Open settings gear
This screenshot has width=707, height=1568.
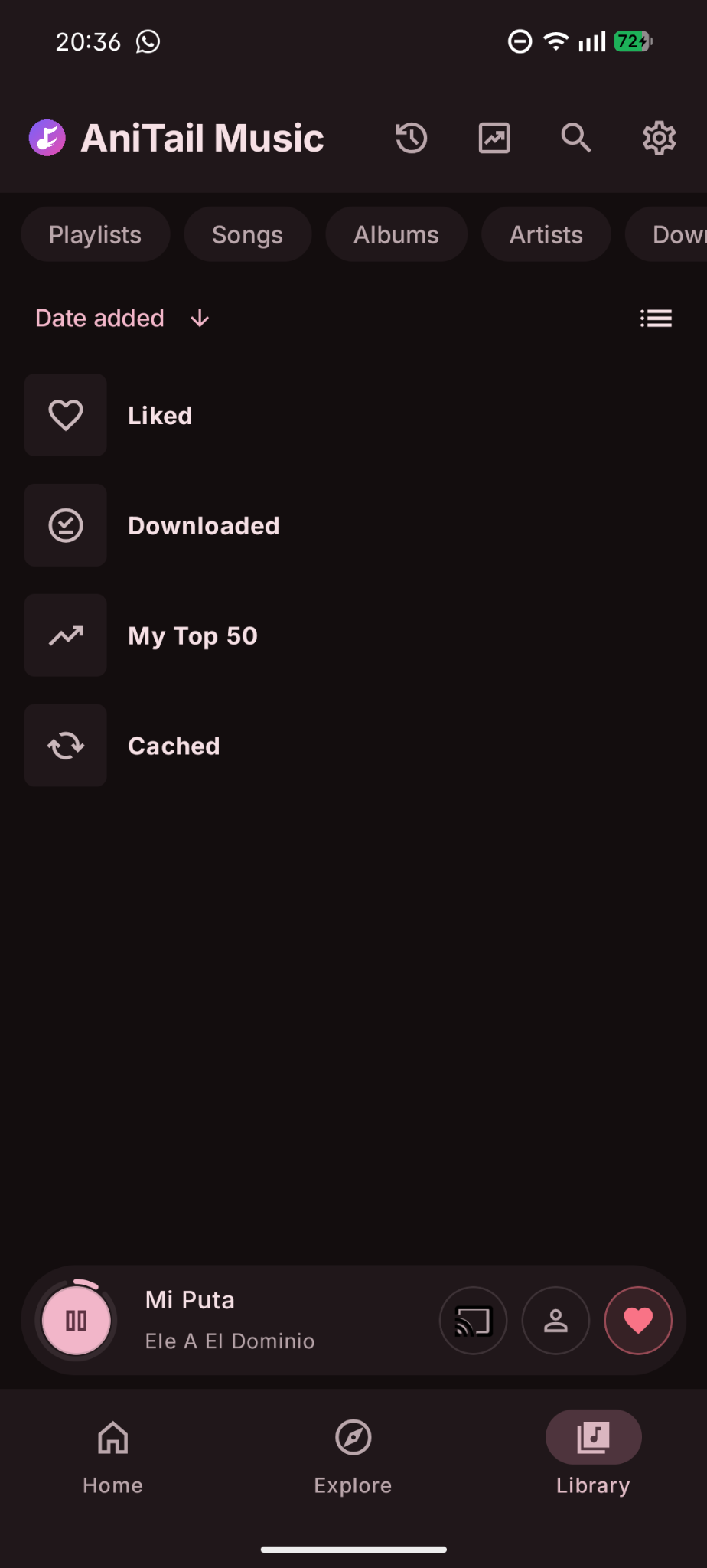(659, 139)
